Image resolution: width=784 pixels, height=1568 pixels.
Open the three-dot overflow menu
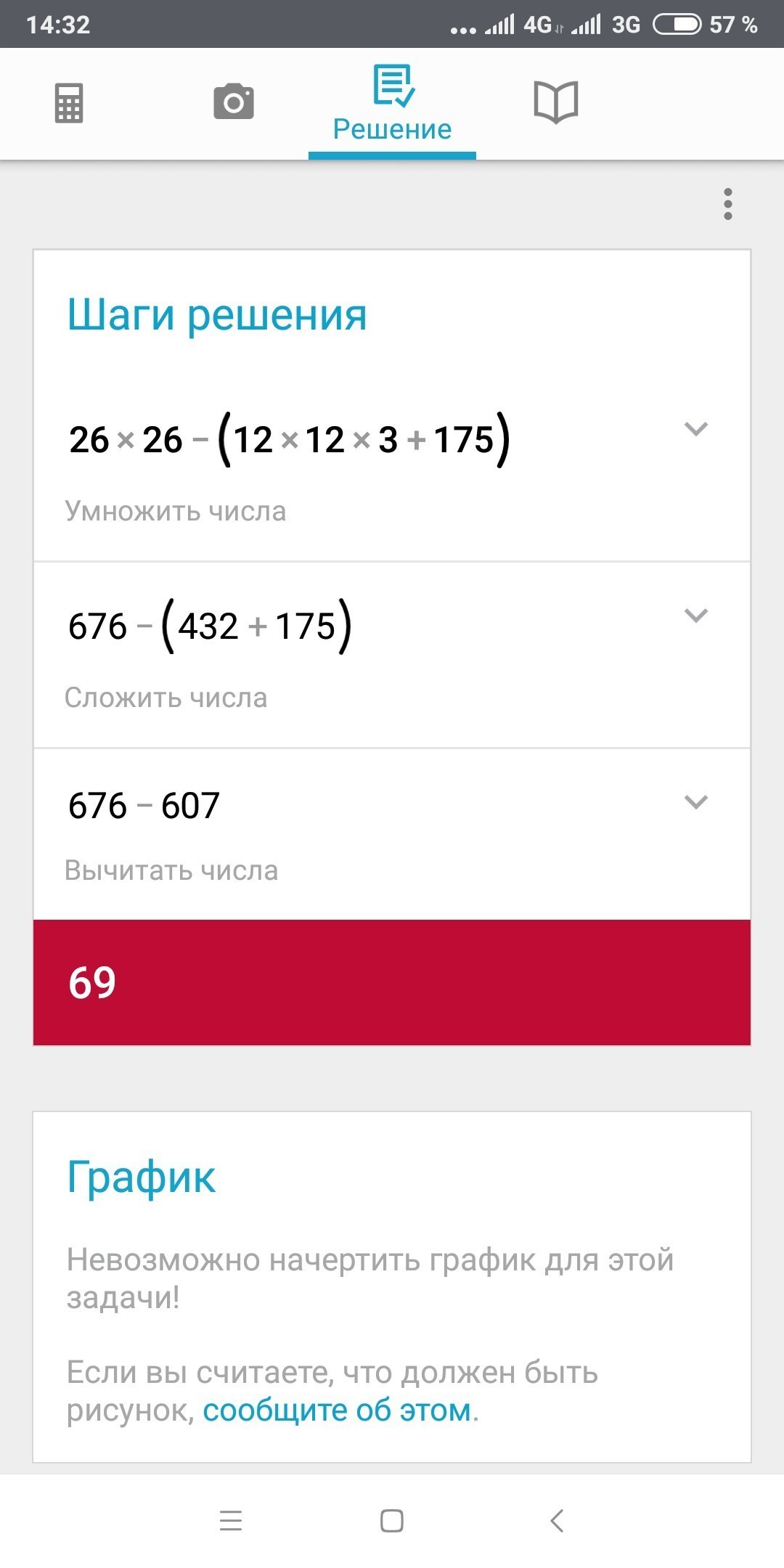(727, 204)
